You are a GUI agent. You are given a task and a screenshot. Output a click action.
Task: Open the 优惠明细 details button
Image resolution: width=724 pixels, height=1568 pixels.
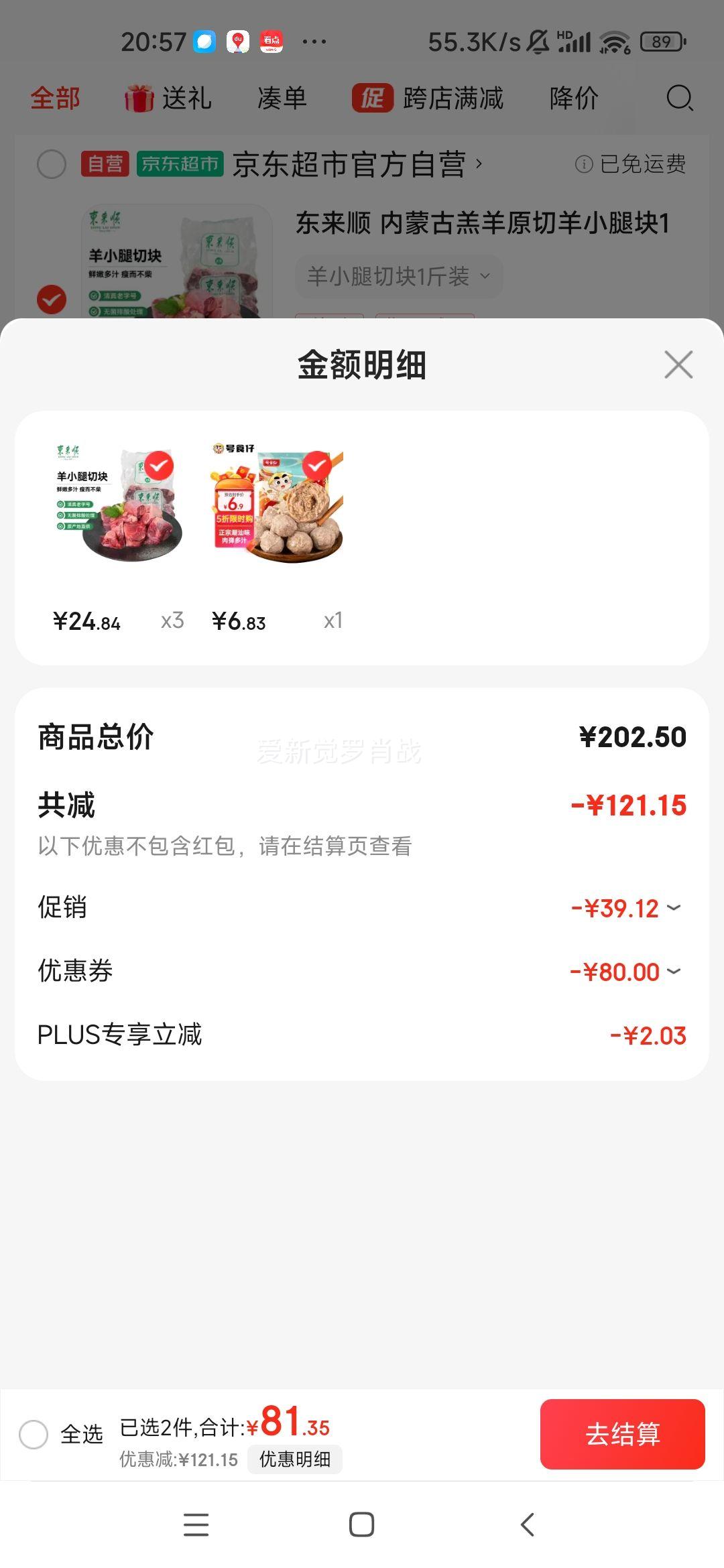click(295, 1459)
